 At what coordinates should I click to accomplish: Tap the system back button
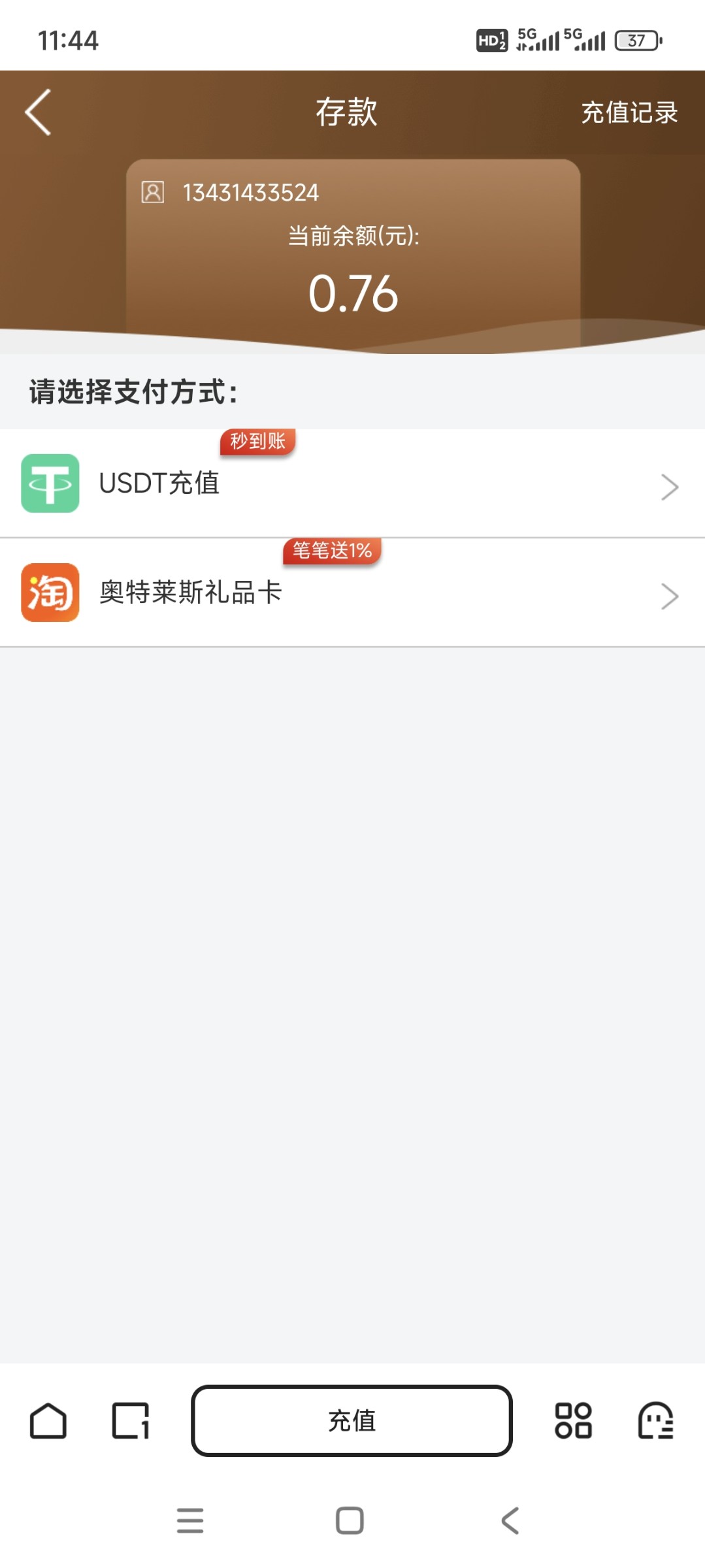[510, 1520]
